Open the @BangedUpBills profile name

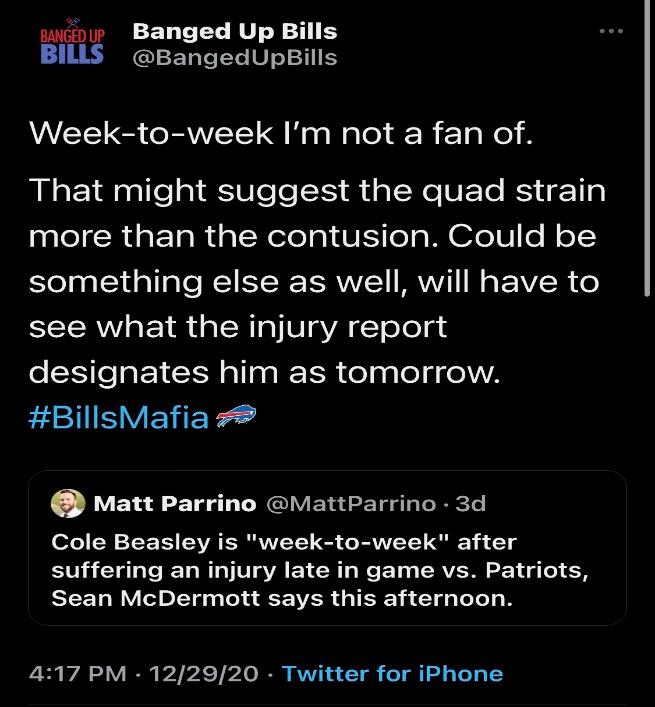click(235, 32)
